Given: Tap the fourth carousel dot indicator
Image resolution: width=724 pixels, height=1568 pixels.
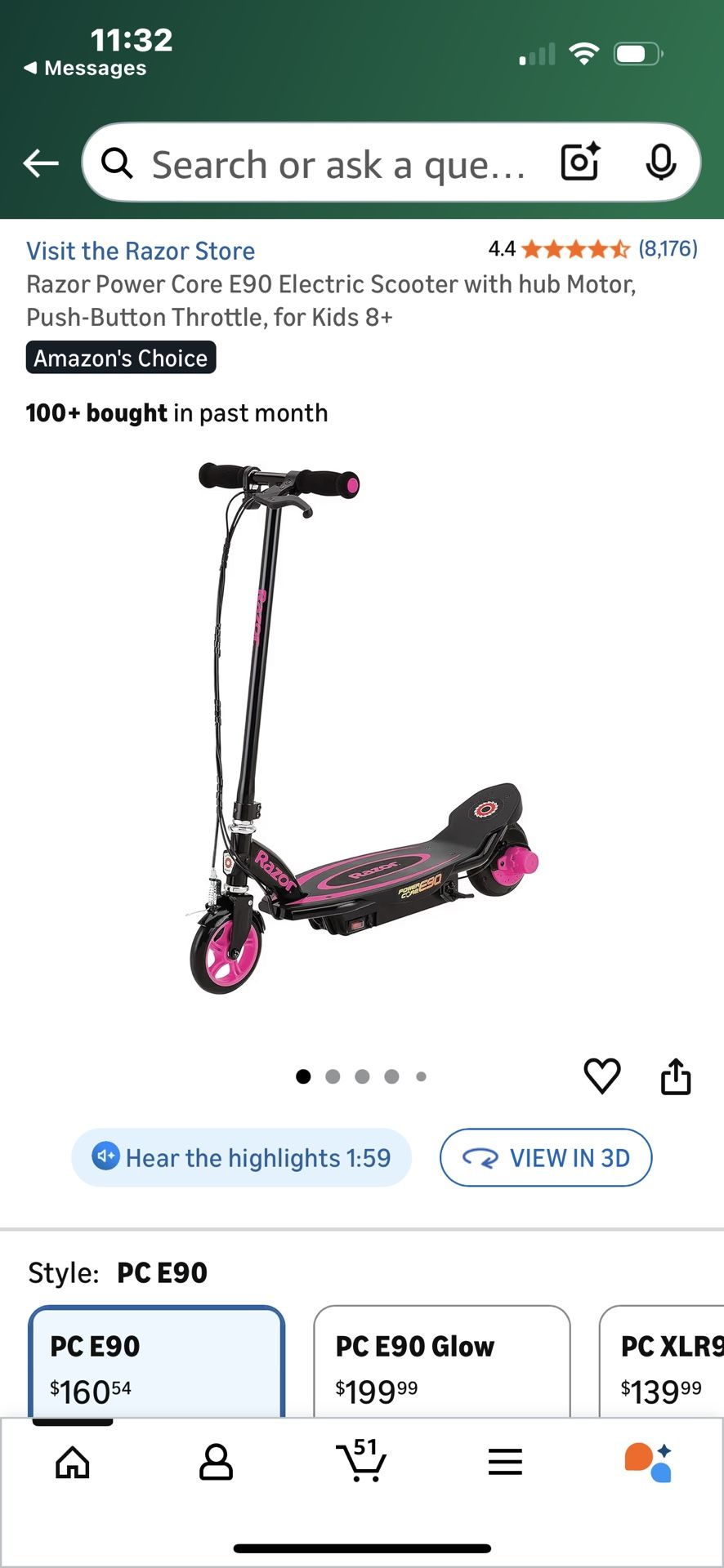Looking at the screenshot, I should [x=391, y=1076].
